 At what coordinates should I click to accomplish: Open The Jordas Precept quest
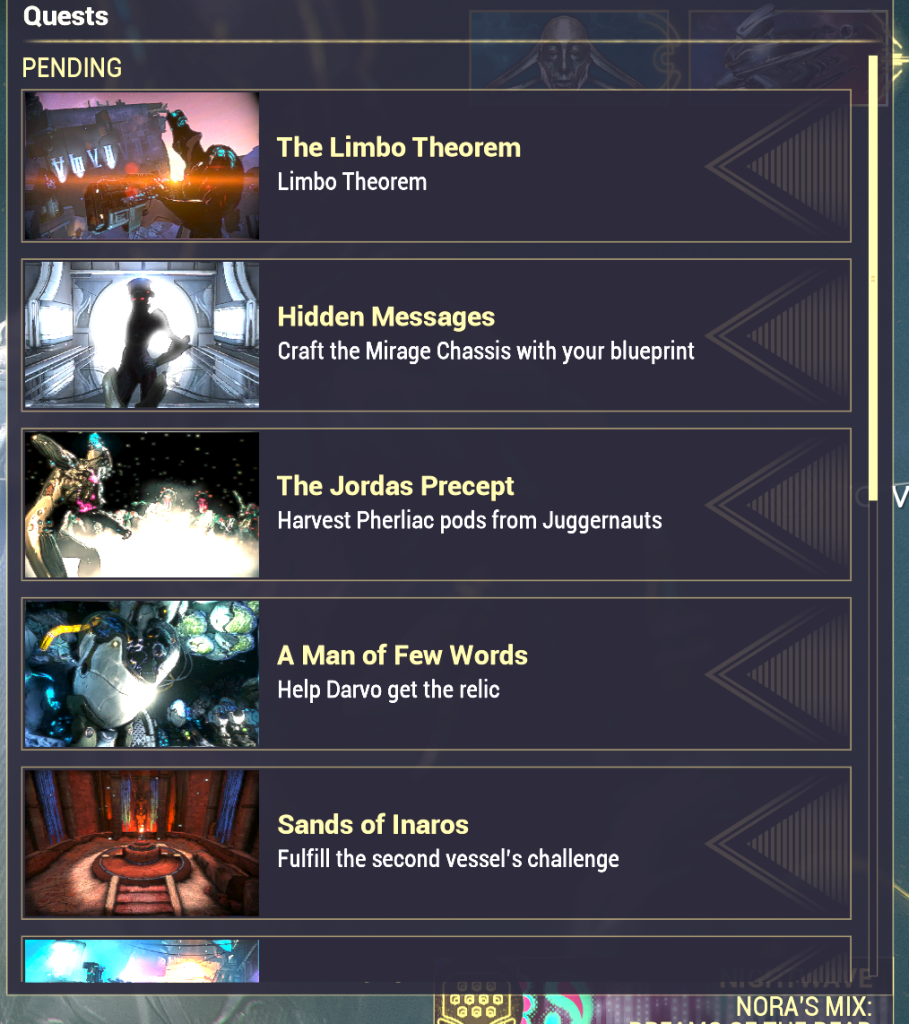click(x=436, y=503)
